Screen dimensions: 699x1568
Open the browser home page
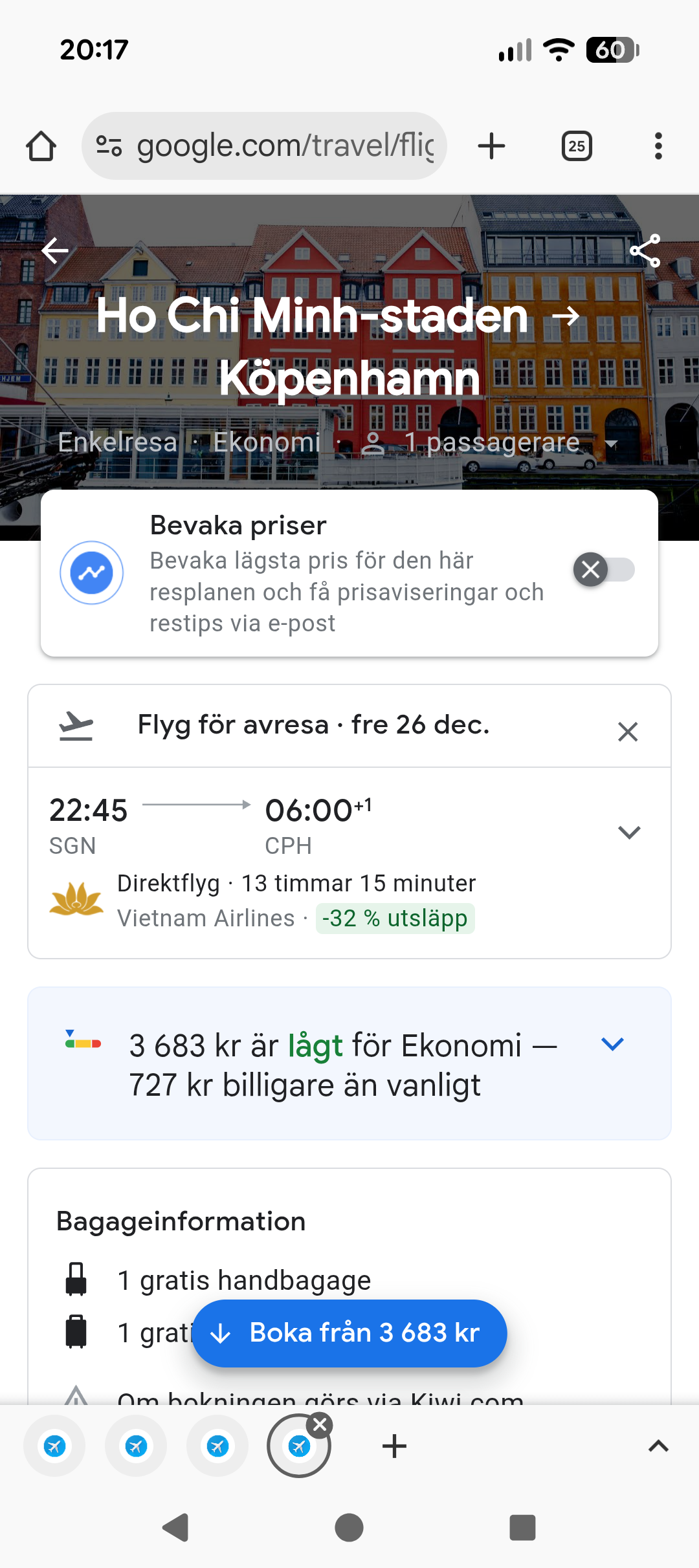(x=41, y=146)
